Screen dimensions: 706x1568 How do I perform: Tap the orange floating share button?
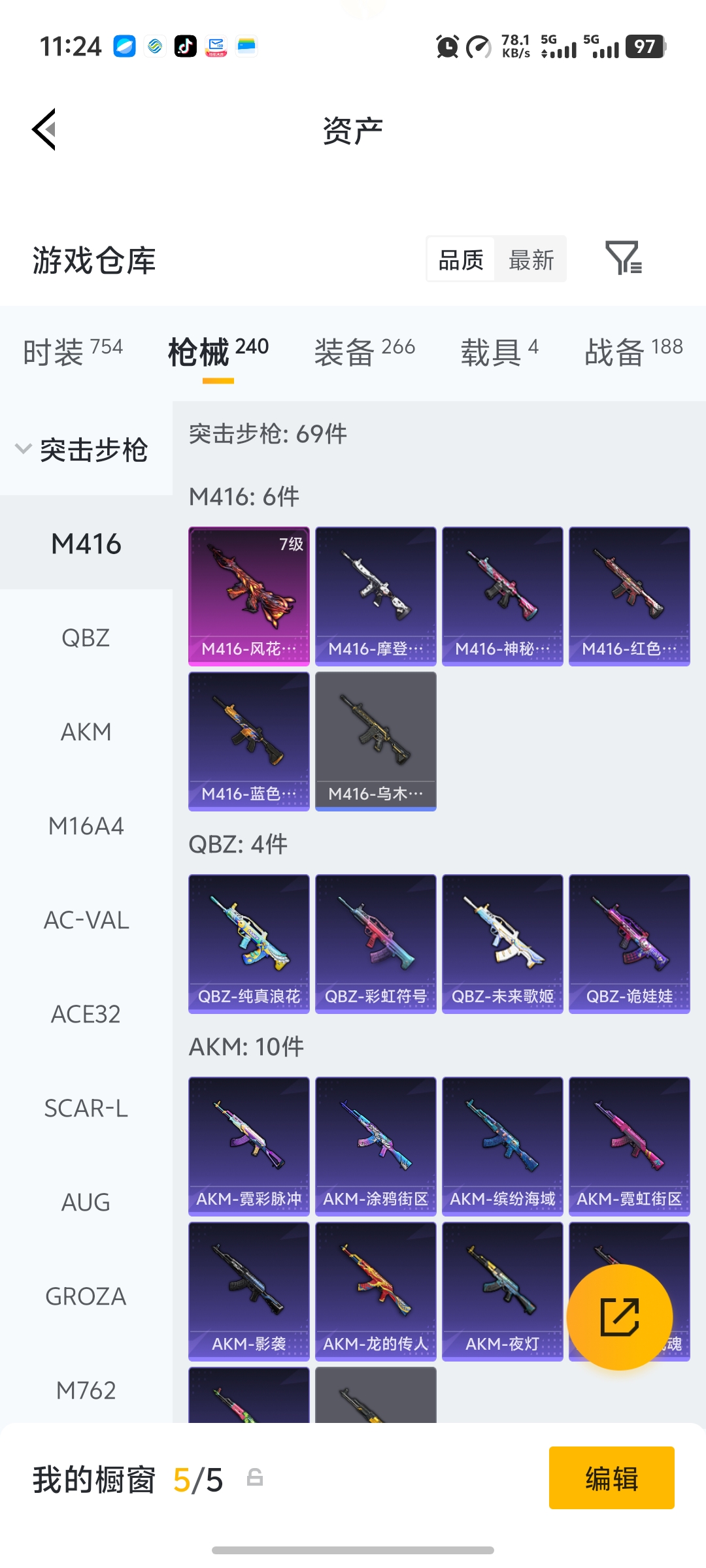click(619, 1317)
